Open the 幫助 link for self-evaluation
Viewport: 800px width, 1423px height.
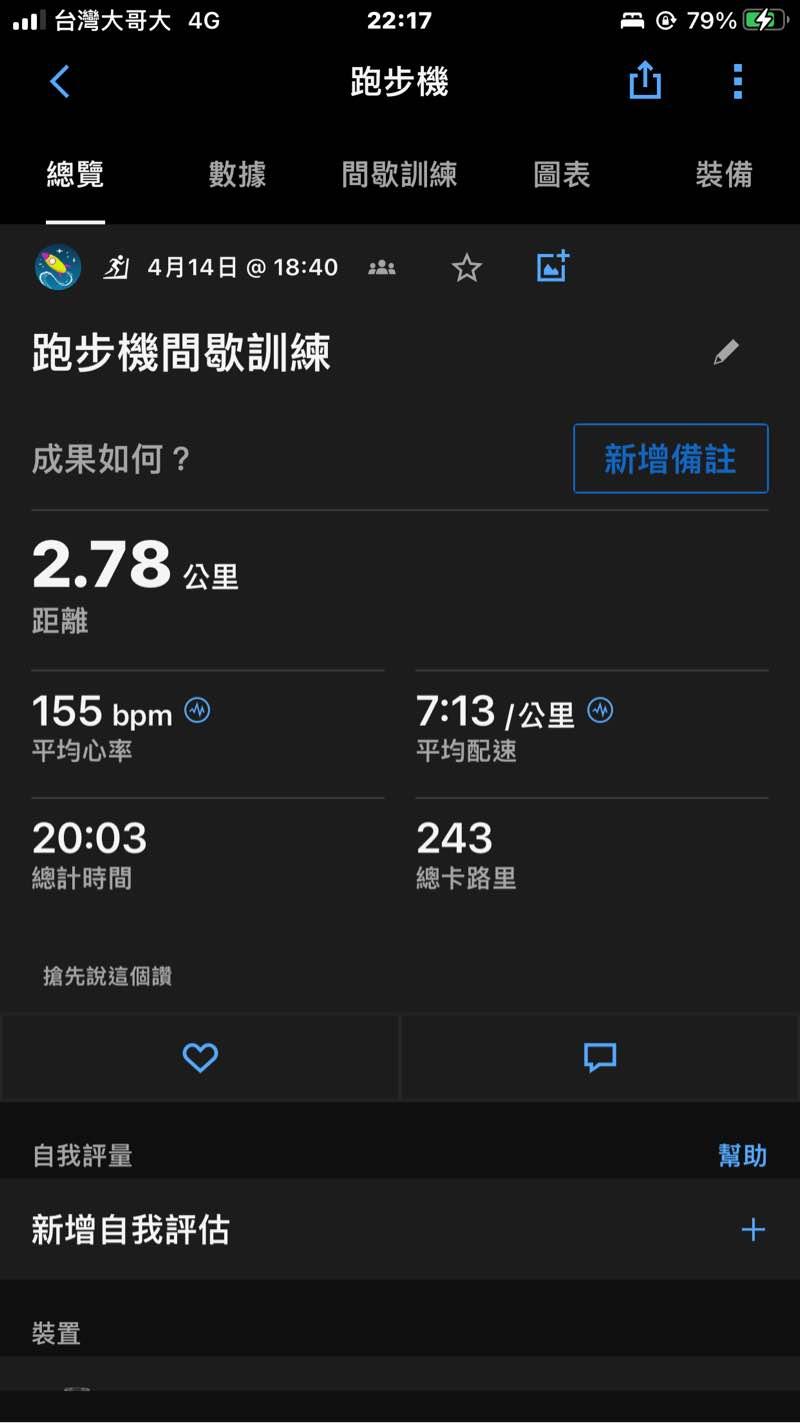[x=742, y=1156]
